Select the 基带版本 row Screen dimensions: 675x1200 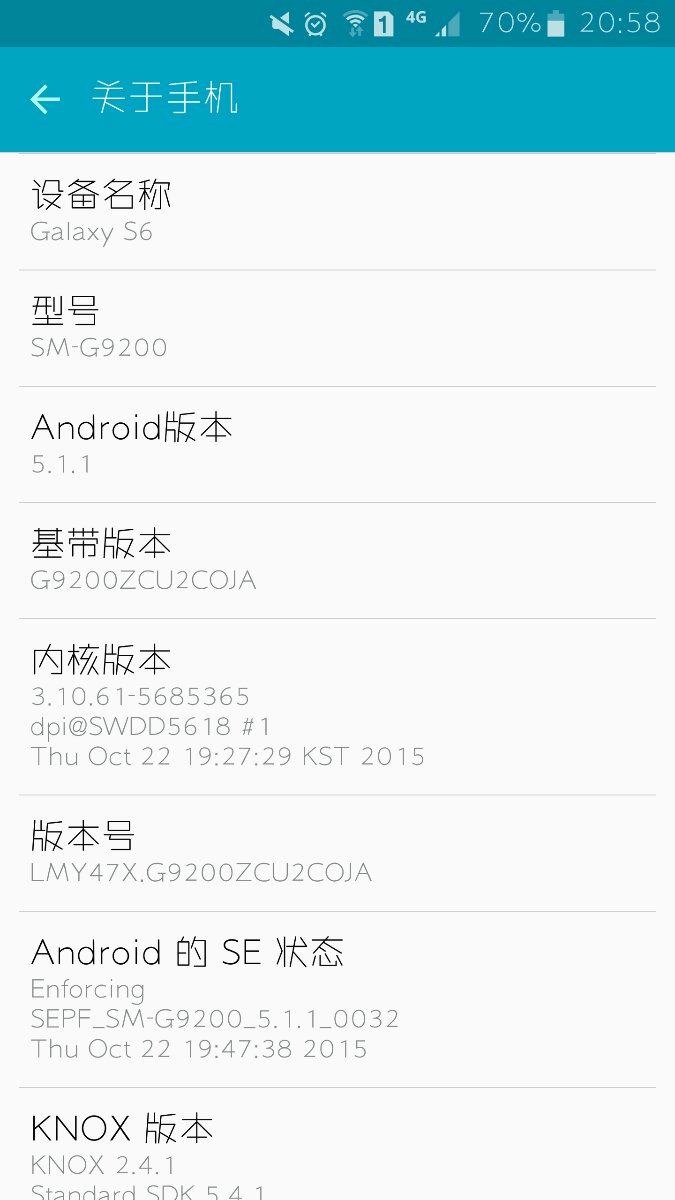(x=337, y=560)
